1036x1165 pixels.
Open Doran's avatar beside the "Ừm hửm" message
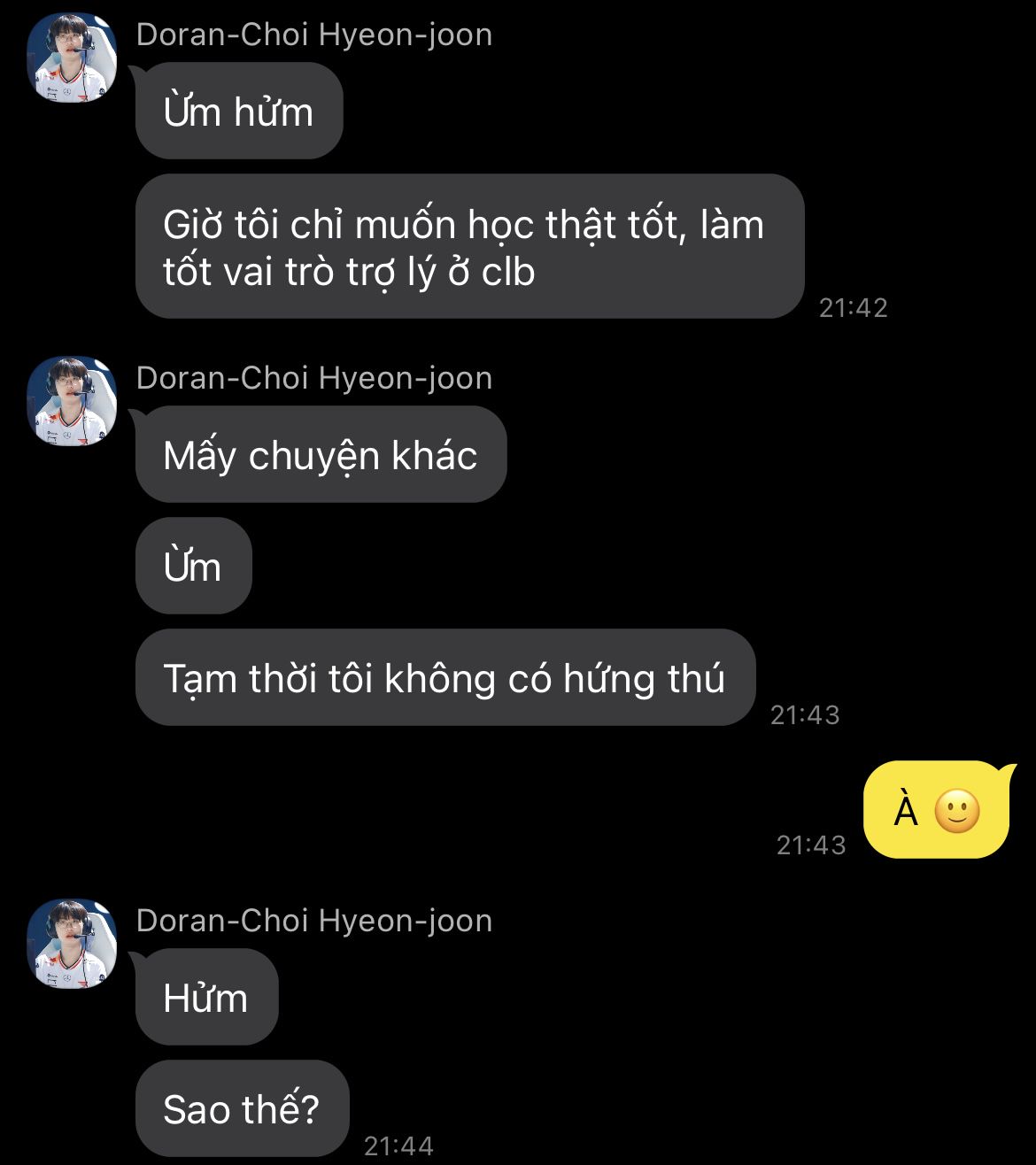pyautogui.click(x=72, y=58)
